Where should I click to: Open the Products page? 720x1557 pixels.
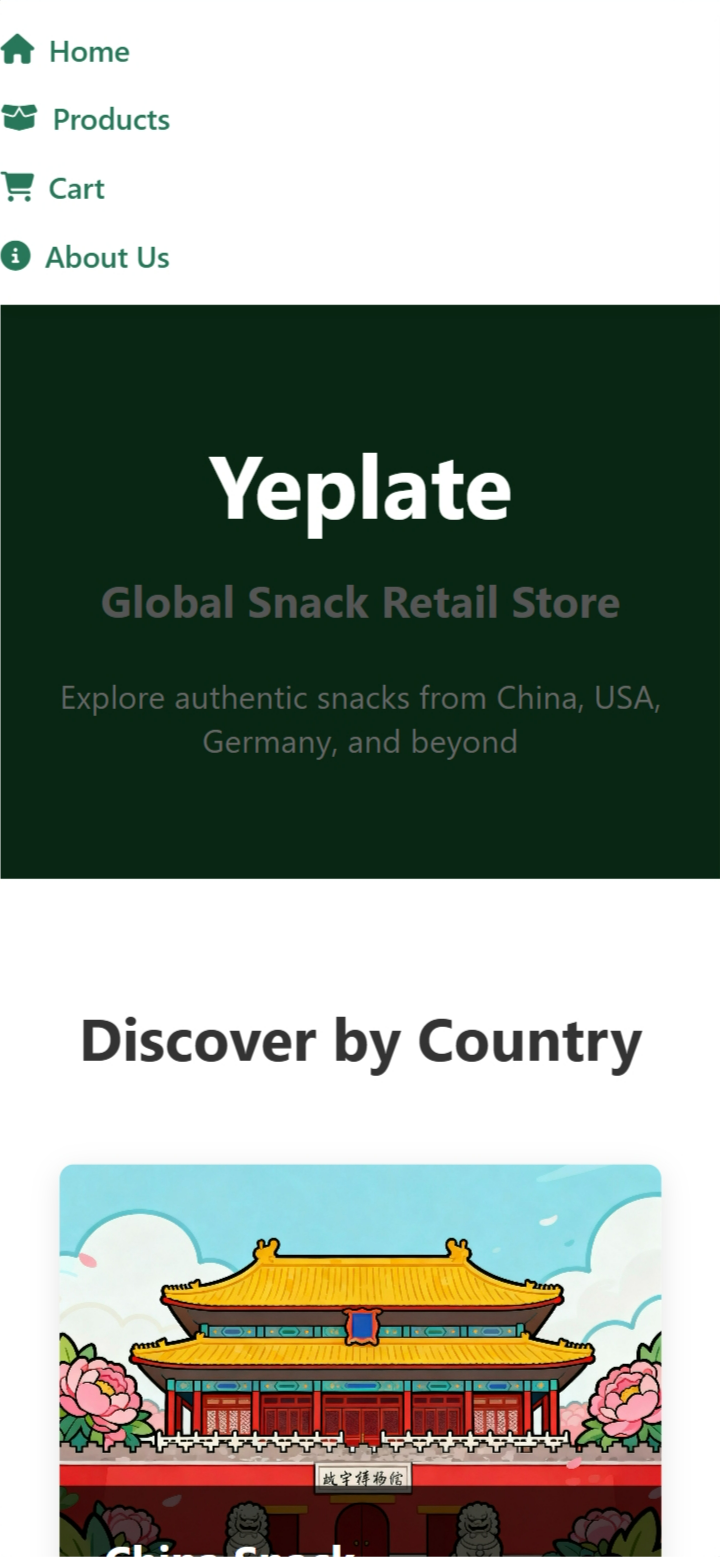[x=85, y=120]
